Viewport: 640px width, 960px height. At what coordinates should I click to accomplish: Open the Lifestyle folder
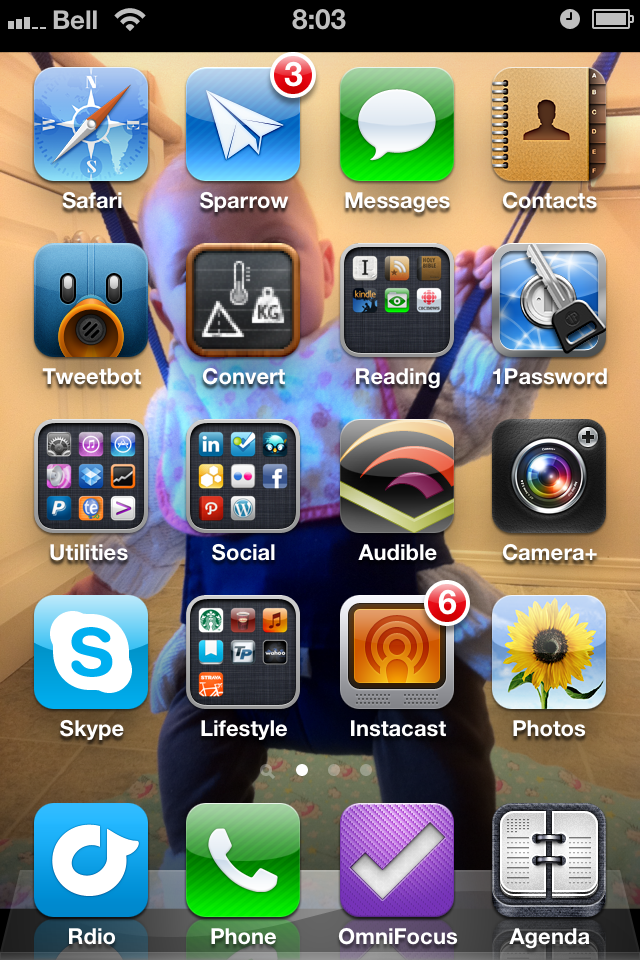pyautogui.click(x=243, y=653)
